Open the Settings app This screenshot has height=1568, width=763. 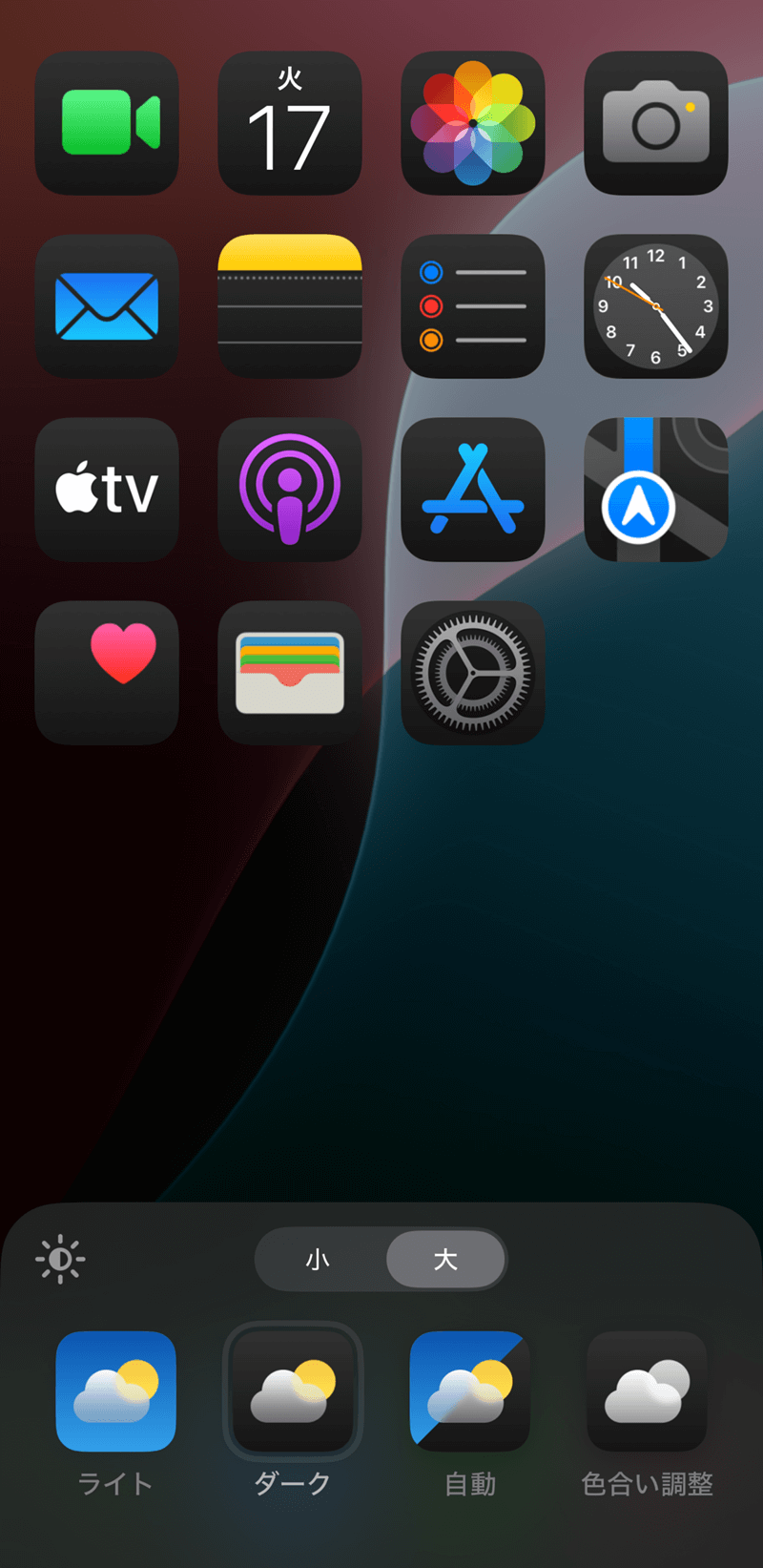coord(473,673)
